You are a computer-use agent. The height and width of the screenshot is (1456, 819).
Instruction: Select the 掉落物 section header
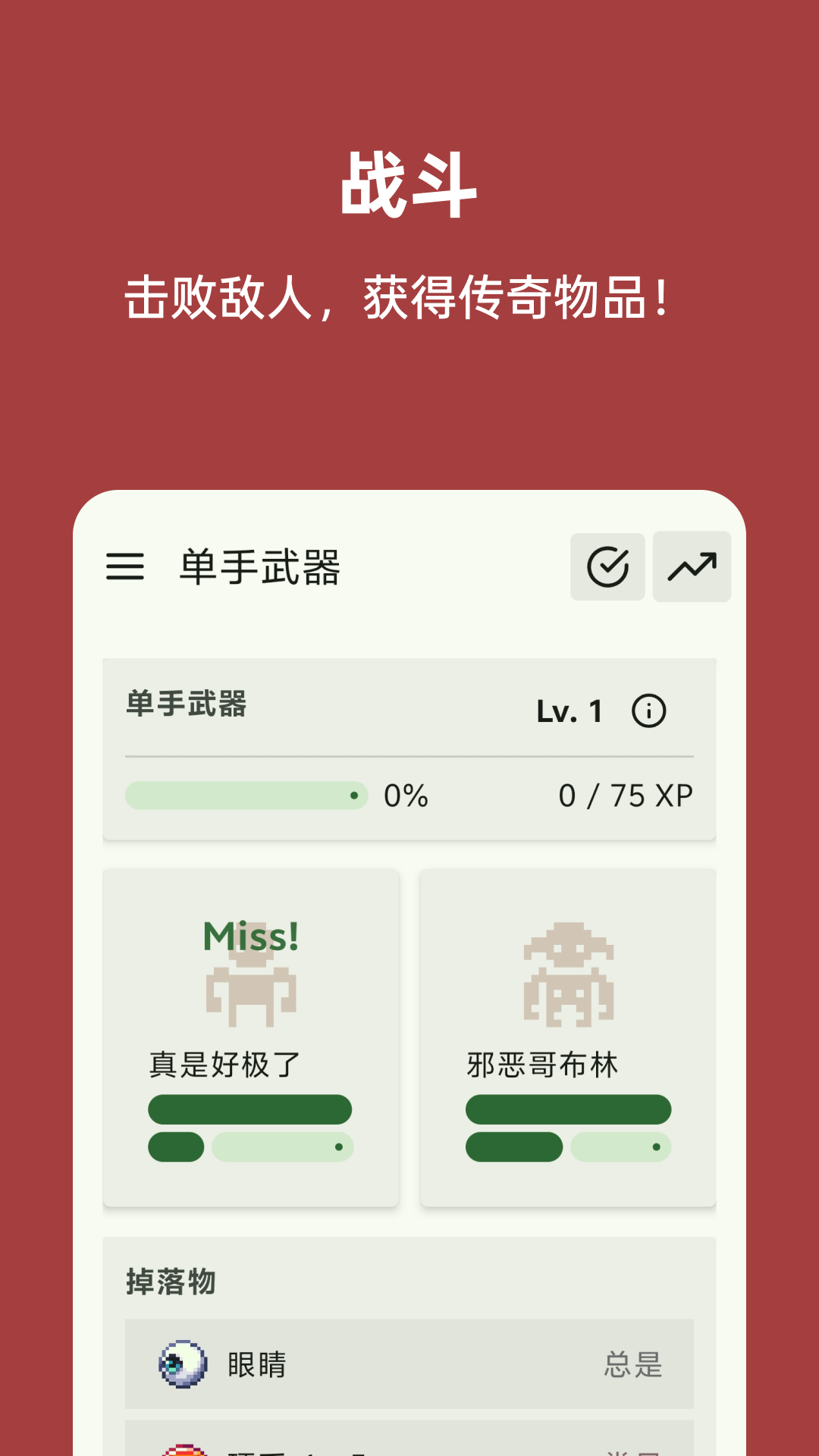coord(171,1282)
